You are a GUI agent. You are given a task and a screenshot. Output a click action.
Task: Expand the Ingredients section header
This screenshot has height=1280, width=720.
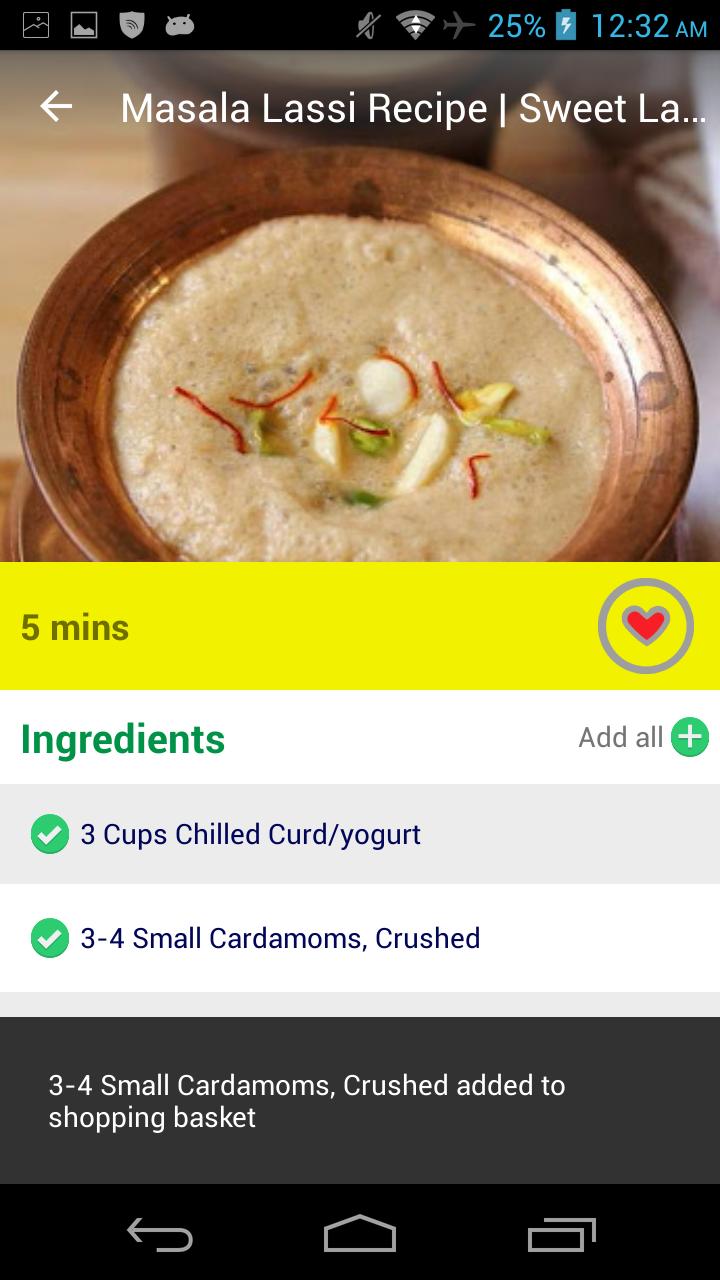(x=122, y=740)
